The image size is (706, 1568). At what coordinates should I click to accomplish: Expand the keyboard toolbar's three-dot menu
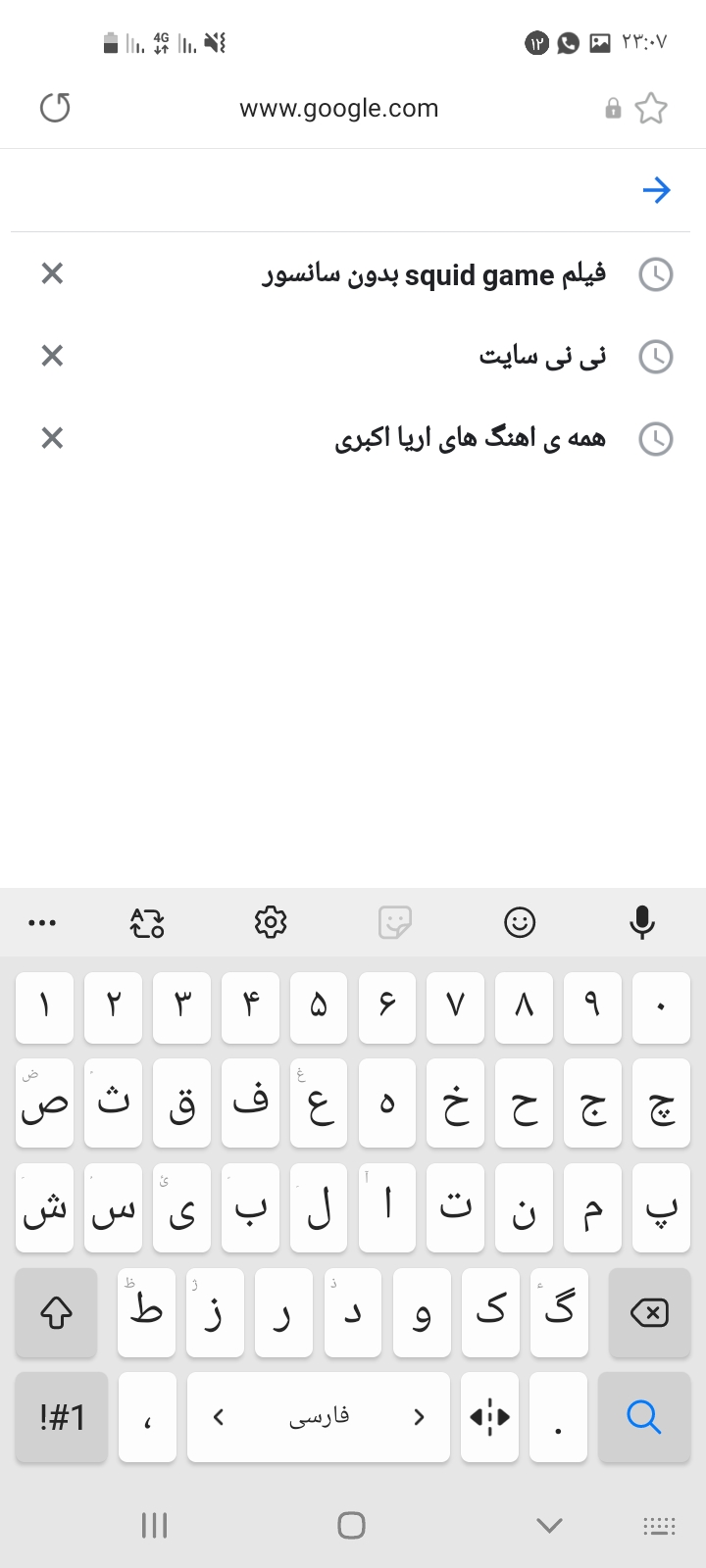pyautogui.click(x=42, y=922)
